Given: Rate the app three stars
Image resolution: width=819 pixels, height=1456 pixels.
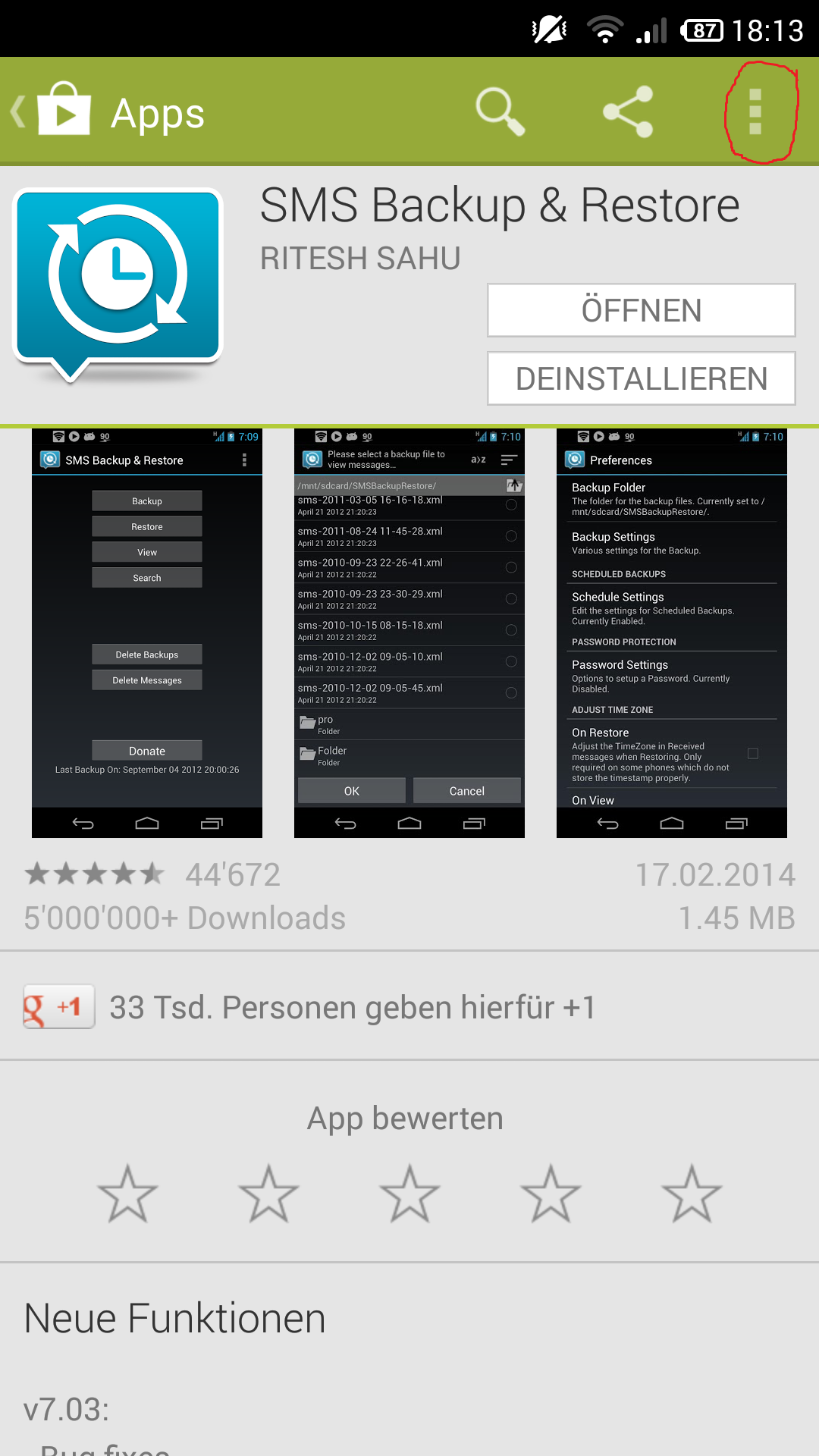Looking at the screenshot, I should point(409,1194).
